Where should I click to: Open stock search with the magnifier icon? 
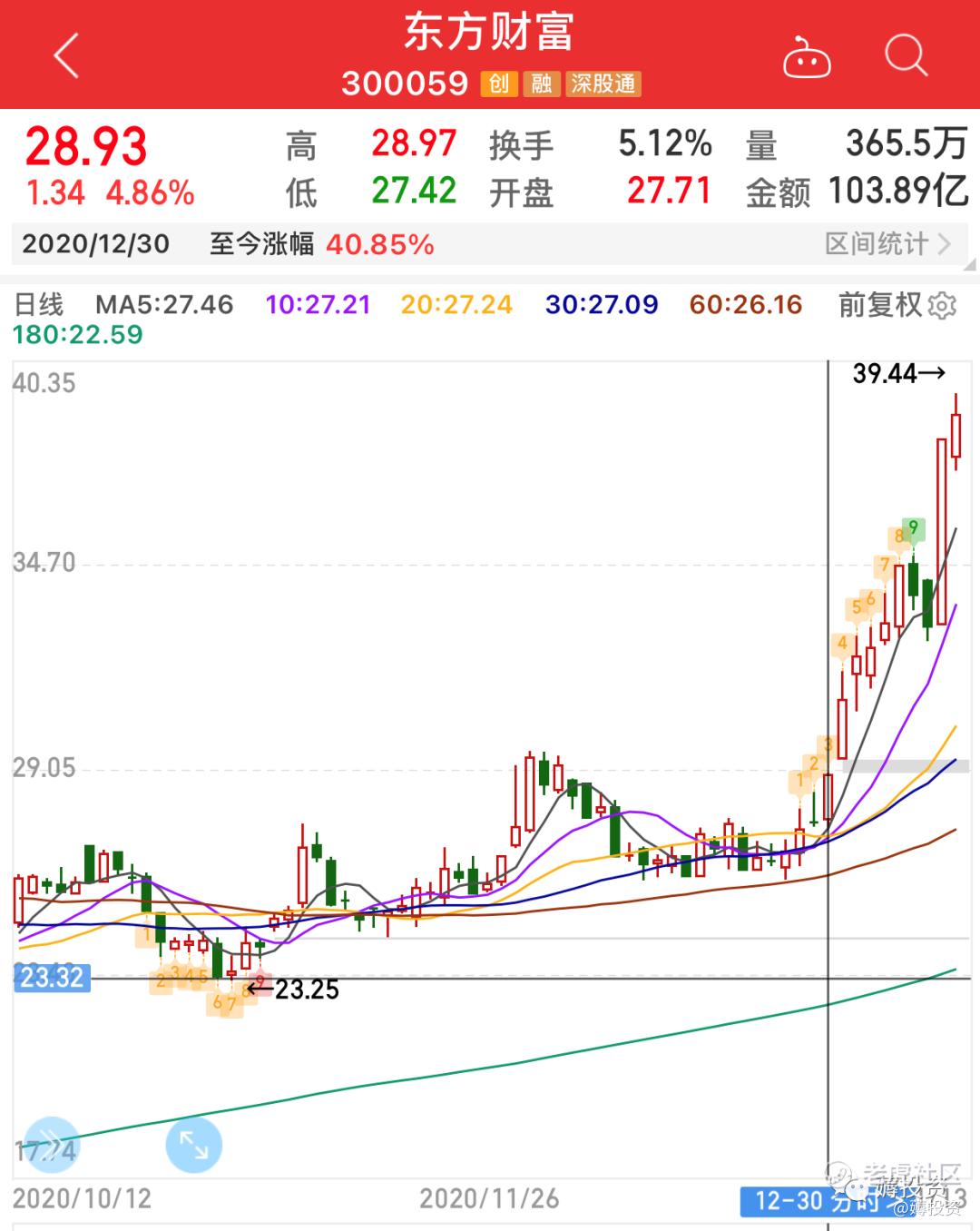point(905,56)
